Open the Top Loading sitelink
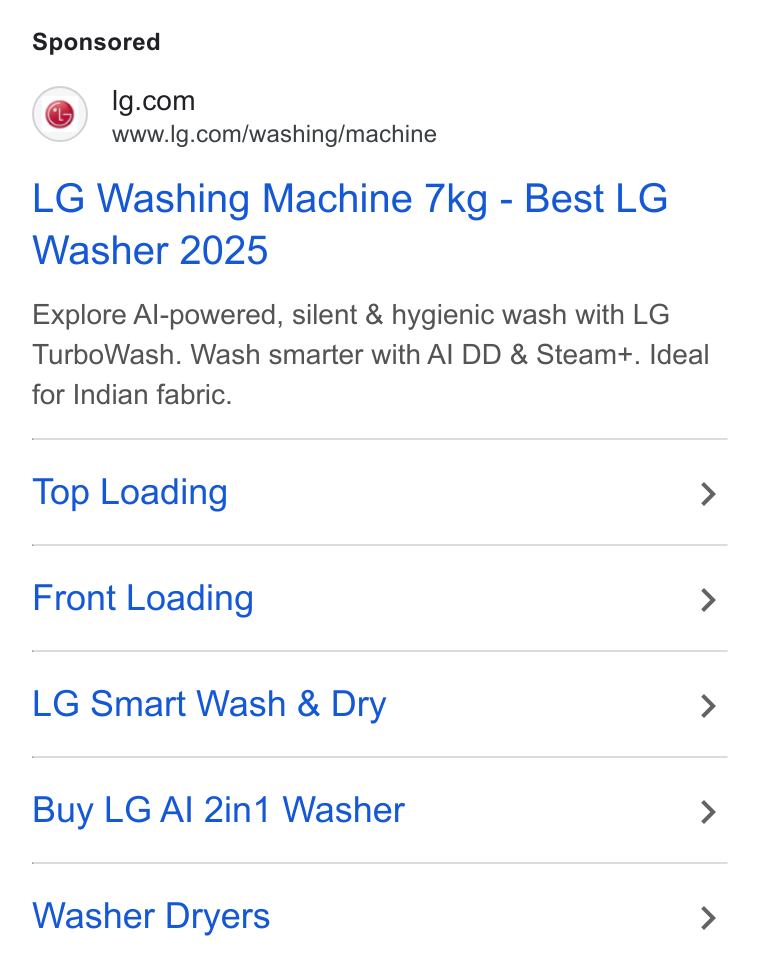The image size is (760, 968). click(380, 493)
